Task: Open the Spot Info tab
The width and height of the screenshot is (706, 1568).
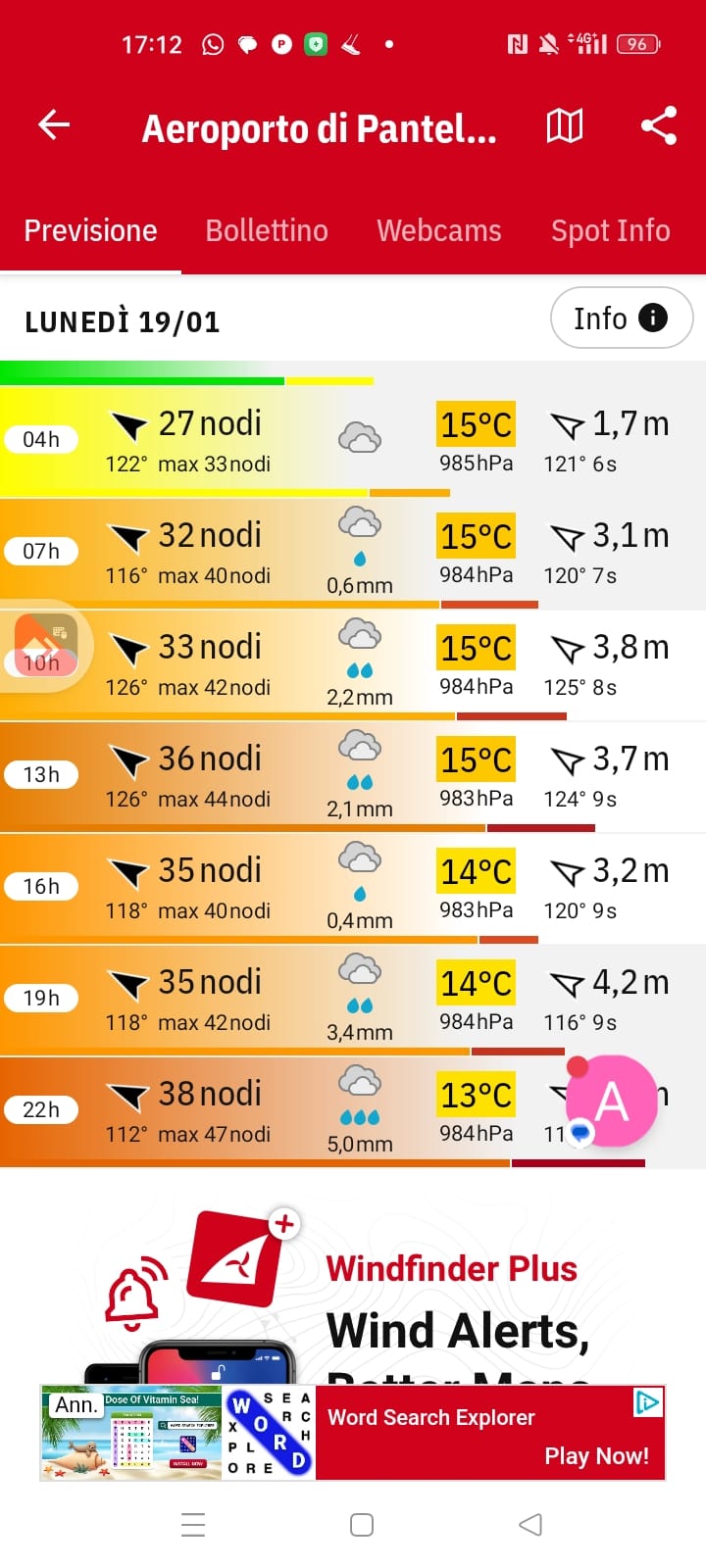Action: pyautogui.click(x=610, y=230)
